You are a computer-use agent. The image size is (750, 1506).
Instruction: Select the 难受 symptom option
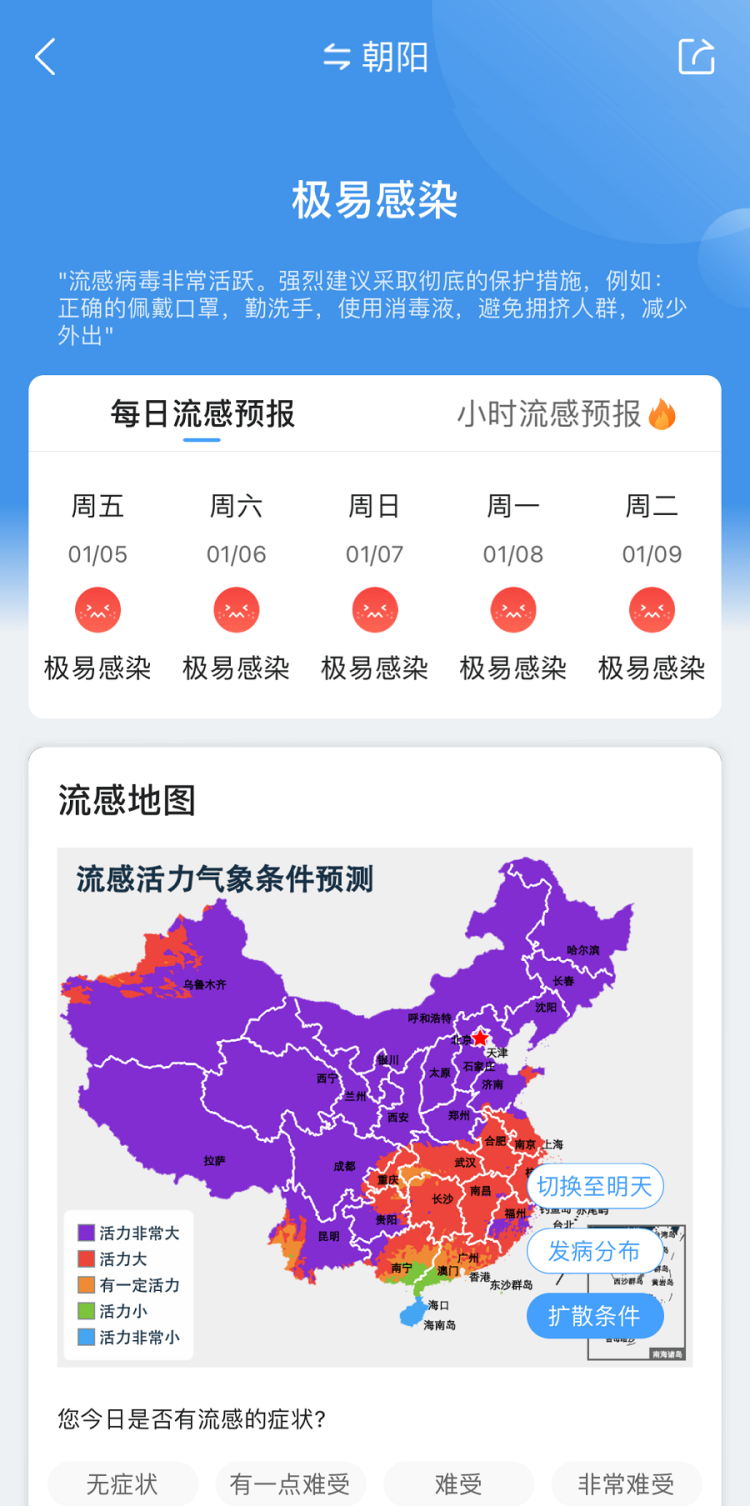[x=459, y=1484]
